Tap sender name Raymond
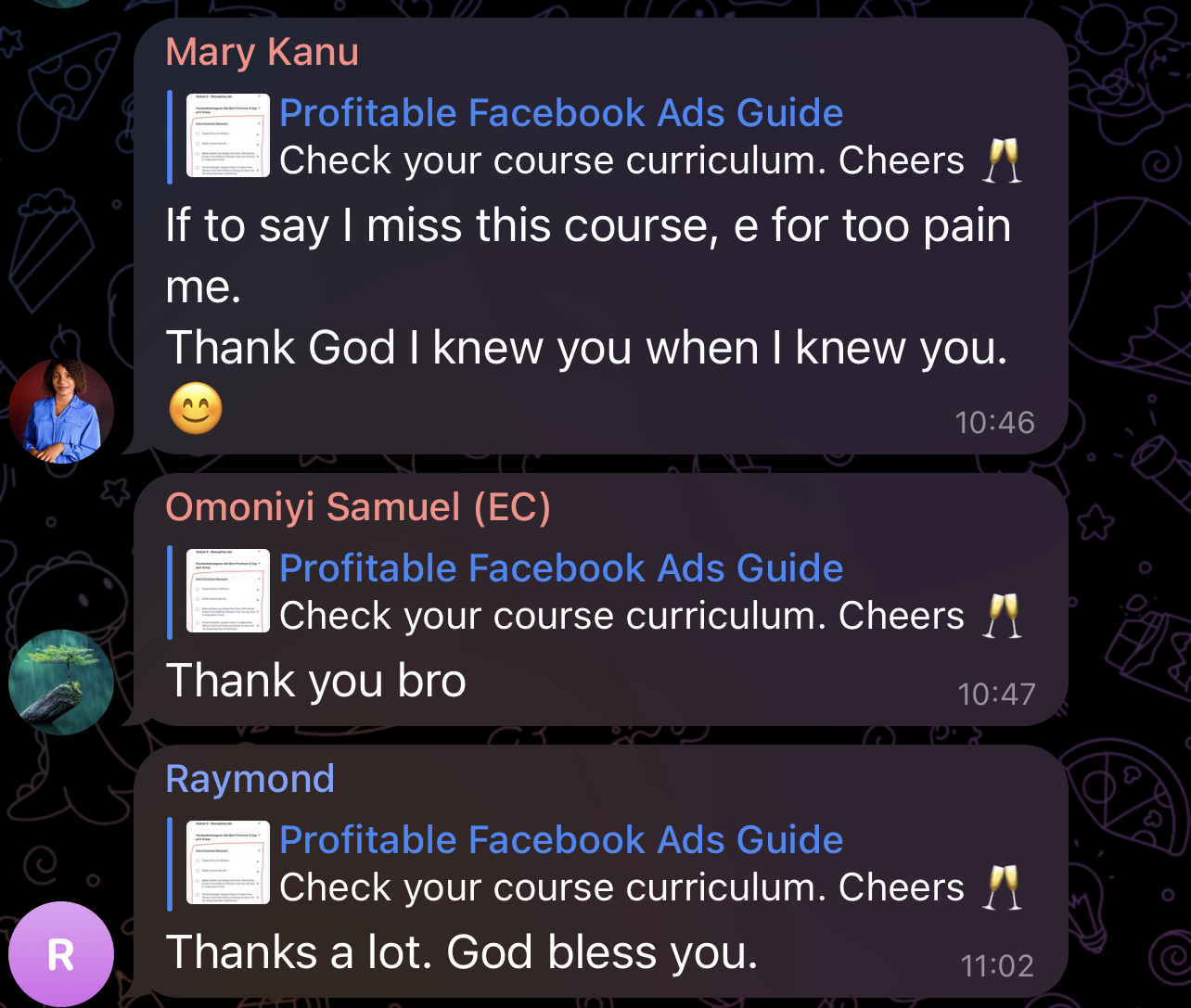The image size is (1191, 1008). pos(250,778)
